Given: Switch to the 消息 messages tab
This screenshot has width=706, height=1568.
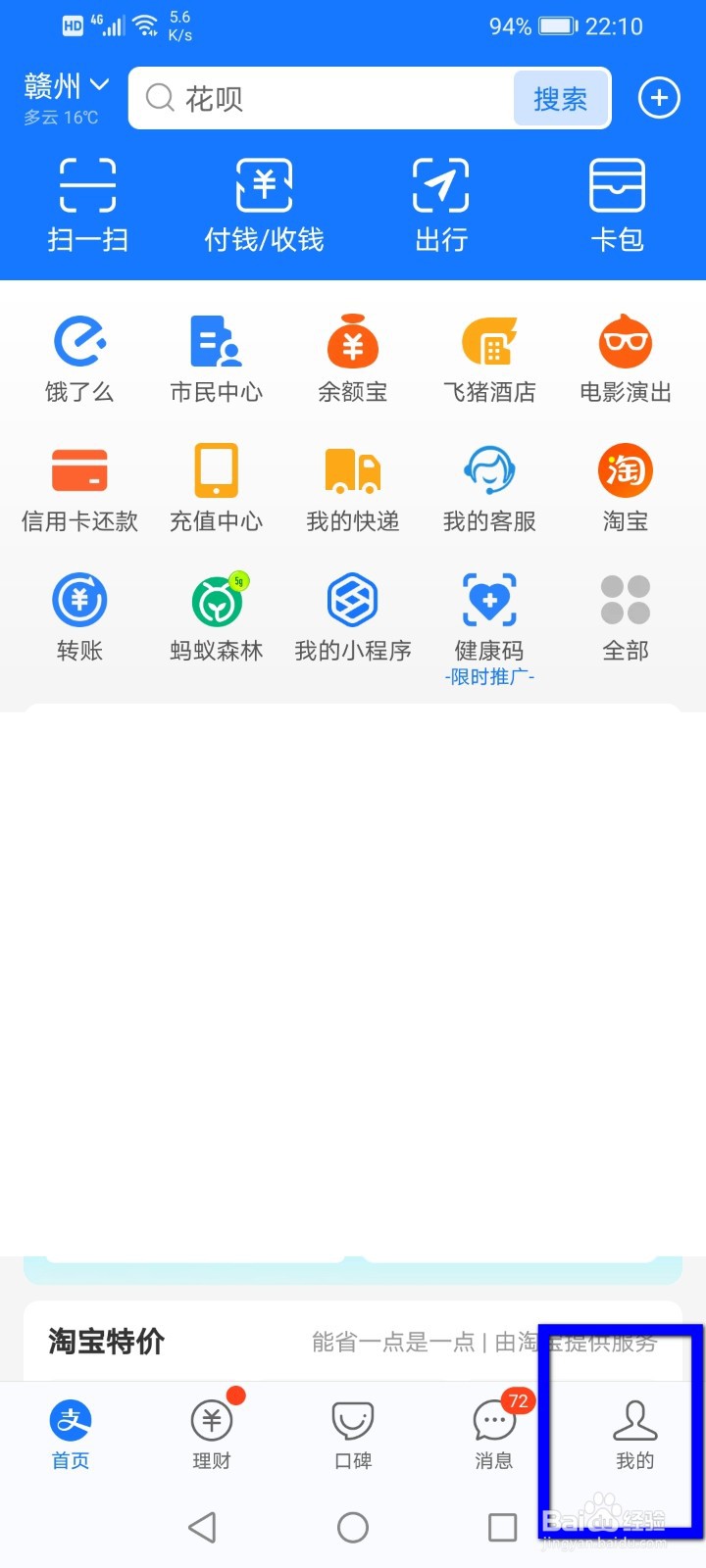Looking at the screenshot, I should (493, 1434).
